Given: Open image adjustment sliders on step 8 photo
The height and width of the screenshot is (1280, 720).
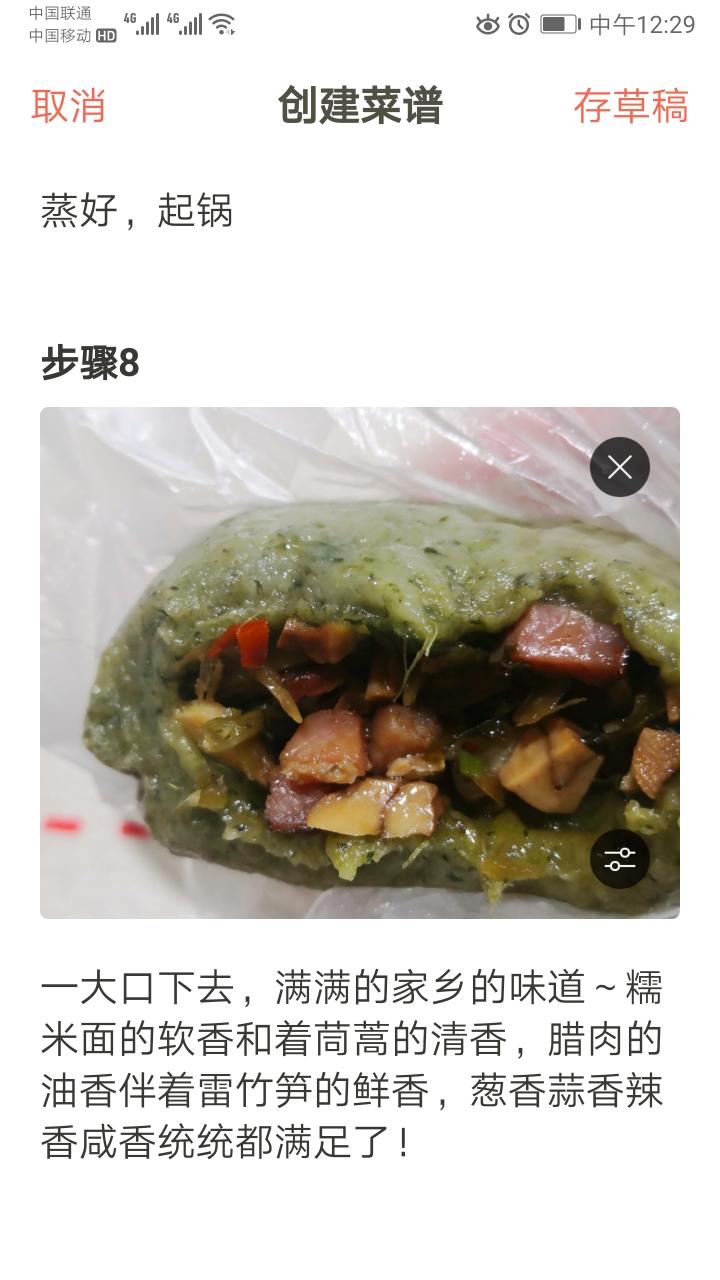Looking at the screenshot, I should pos(618,858).
